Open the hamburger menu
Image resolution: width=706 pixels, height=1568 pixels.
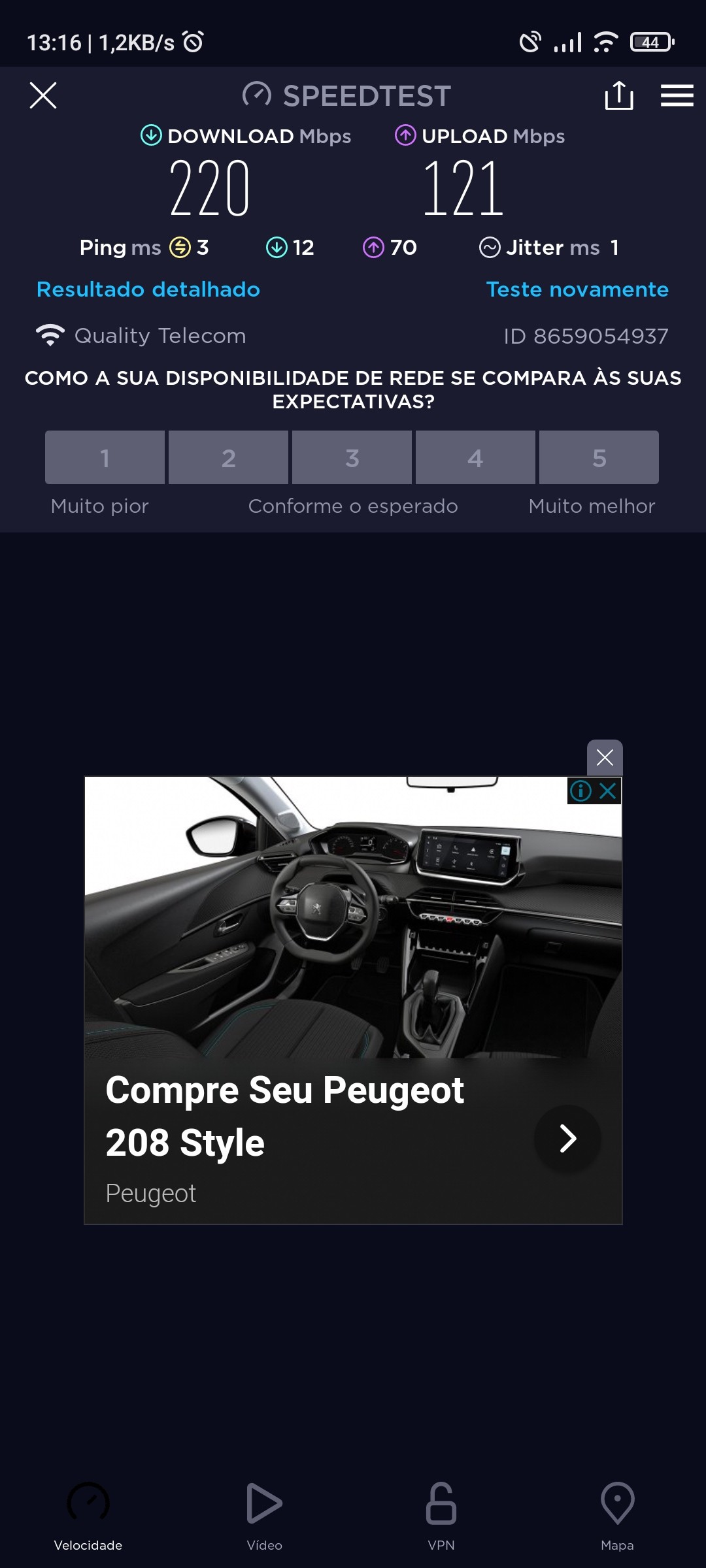(x=677, y=95)
